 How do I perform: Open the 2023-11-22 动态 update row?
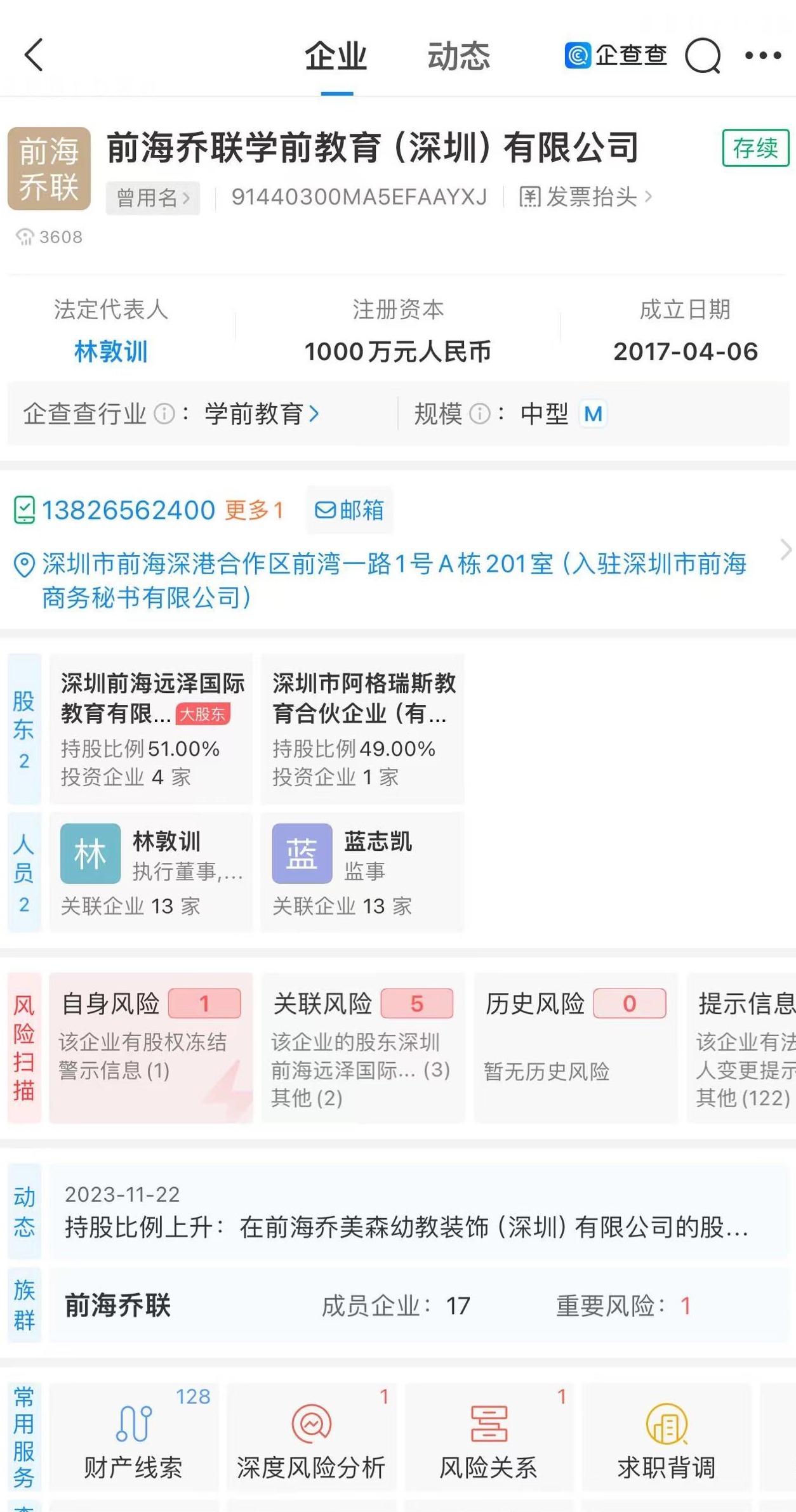419,1211
